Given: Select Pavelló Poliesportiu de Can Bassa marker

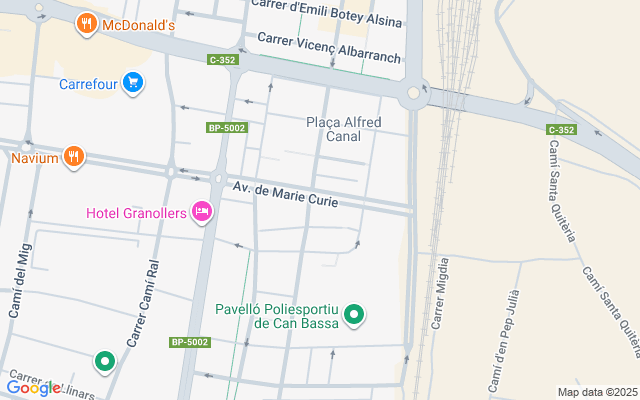Looking at the screenshot, I should click(x=353, y=317).
